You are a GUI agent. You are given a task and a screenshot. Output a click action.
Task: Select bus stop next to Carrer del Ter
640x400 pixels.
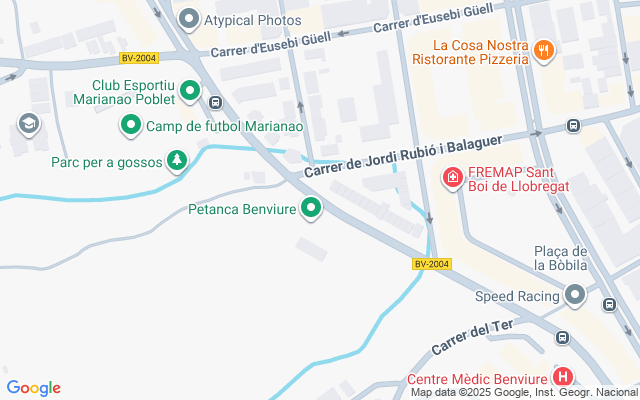pos(562,338)
